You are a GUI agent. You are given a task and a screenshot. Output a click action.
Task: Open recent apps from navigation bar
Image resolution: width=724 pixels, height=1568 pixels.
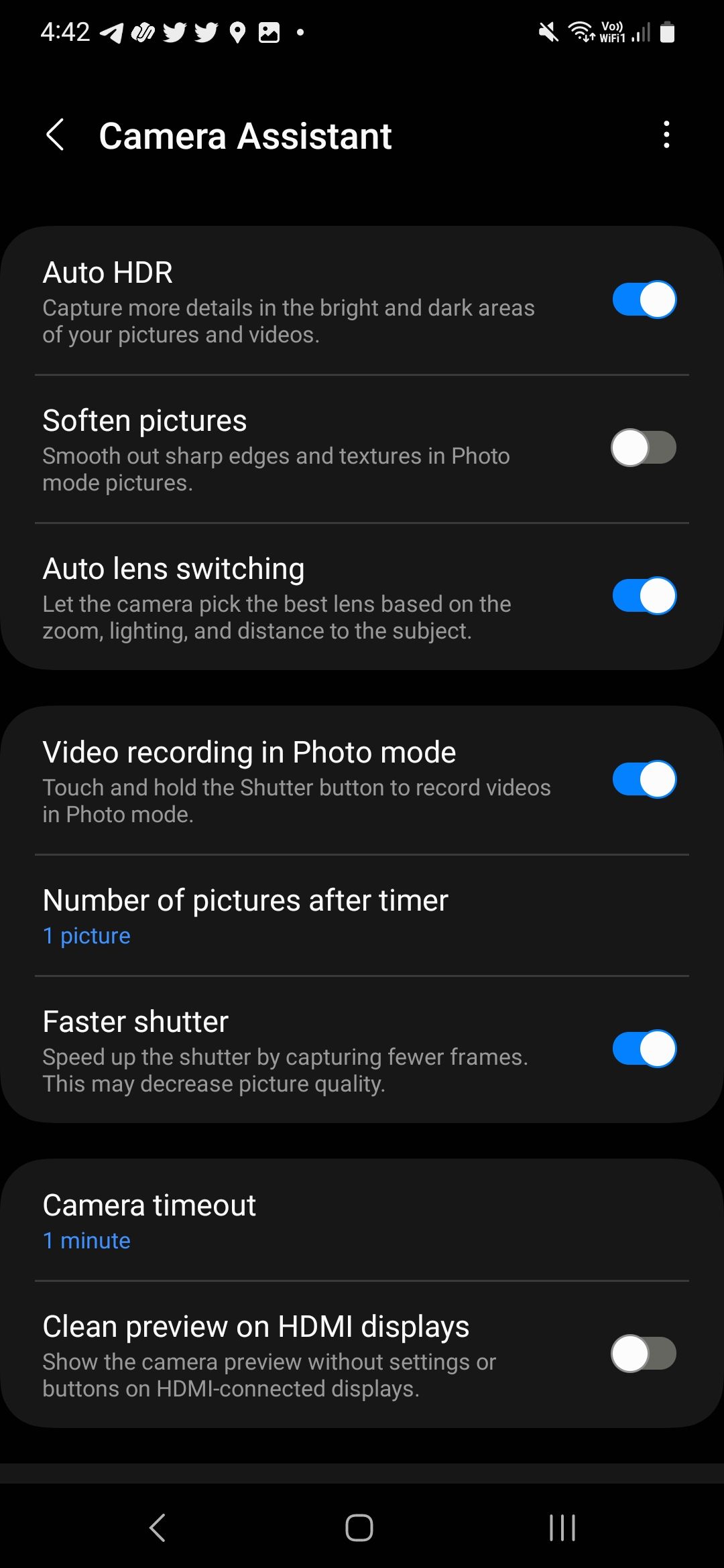(x=561, y=1526)
